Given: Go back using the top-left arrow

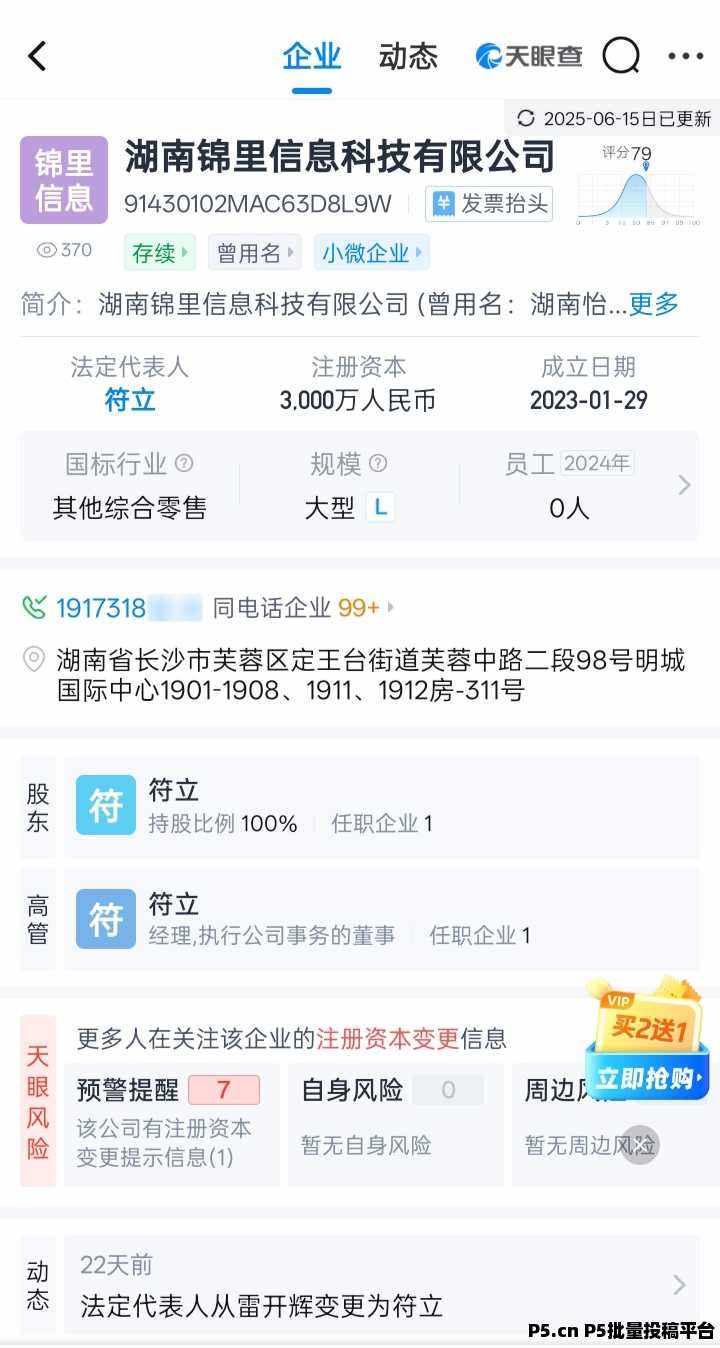Looking at the screenshot, I should click(38, 56).
